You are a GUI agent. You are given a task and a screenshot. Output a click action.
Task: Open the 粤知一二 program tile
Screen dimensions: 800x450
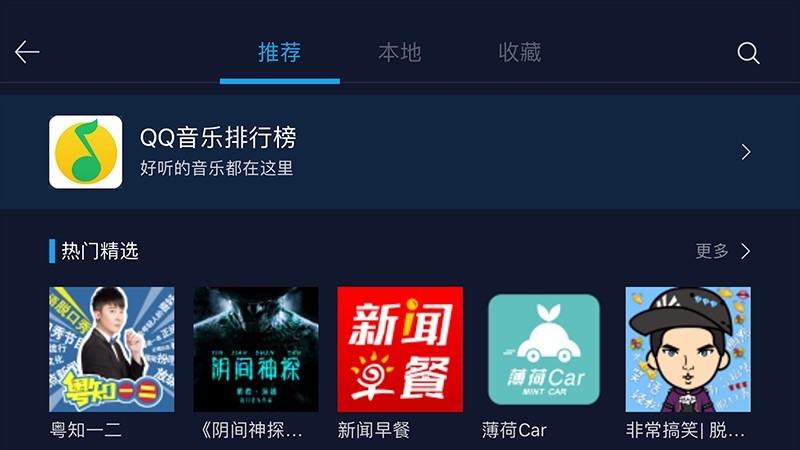pos(112,349)
